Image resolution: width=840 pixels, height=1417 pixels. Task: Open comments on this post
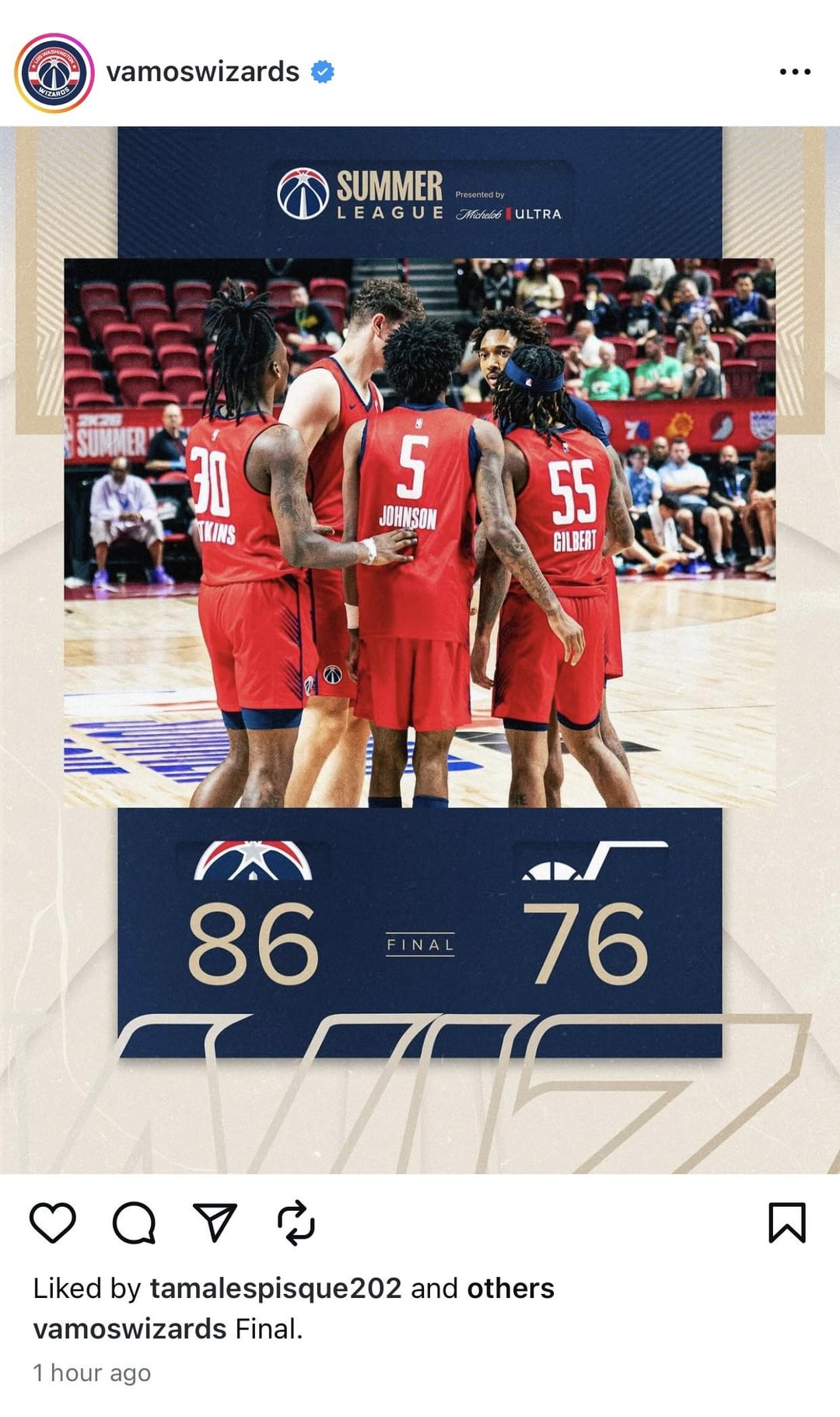(x=134, y=1222)
